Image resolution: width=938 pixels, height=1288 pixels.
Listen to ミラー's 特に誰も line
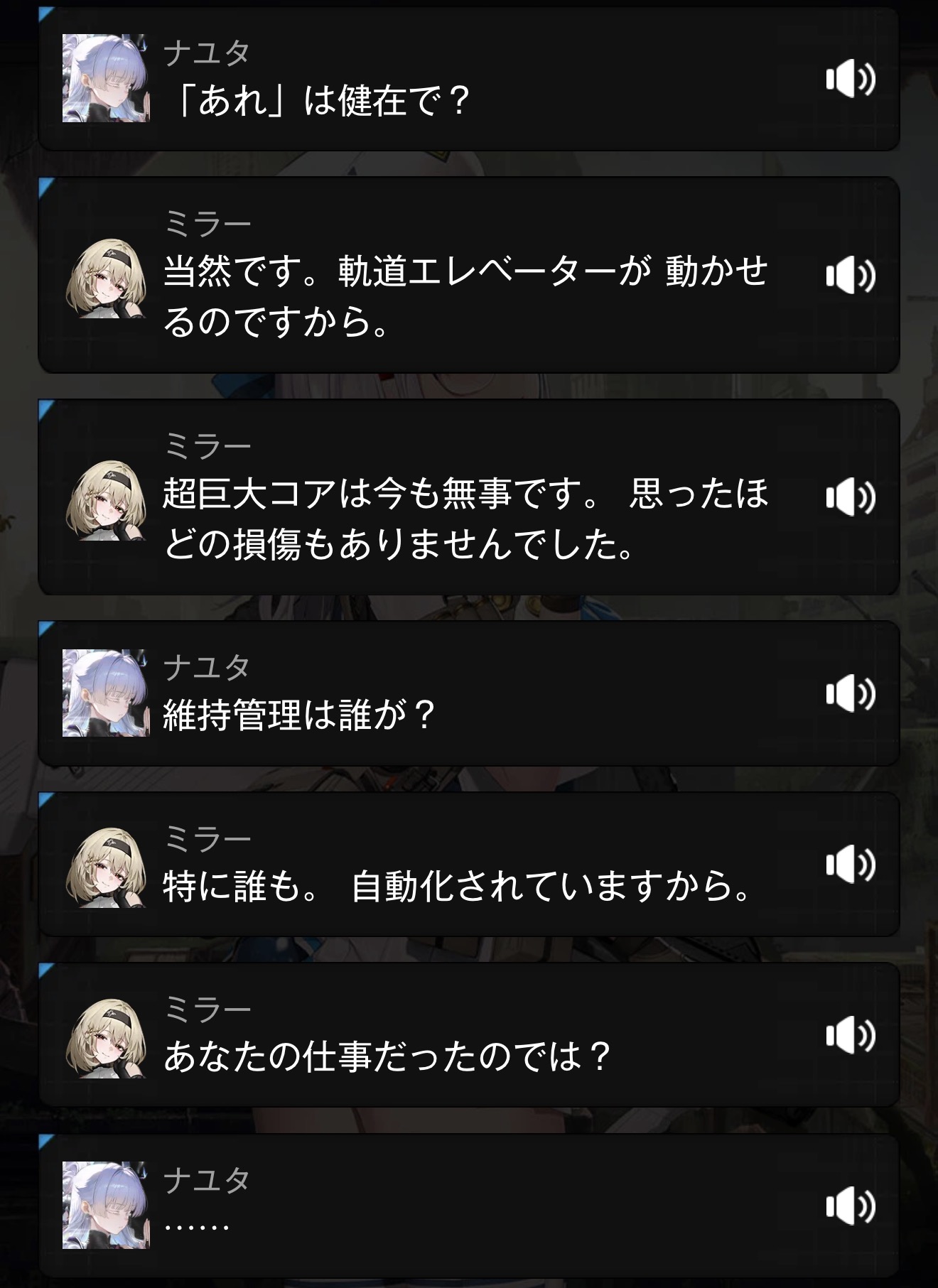click(x=850, y=865)
